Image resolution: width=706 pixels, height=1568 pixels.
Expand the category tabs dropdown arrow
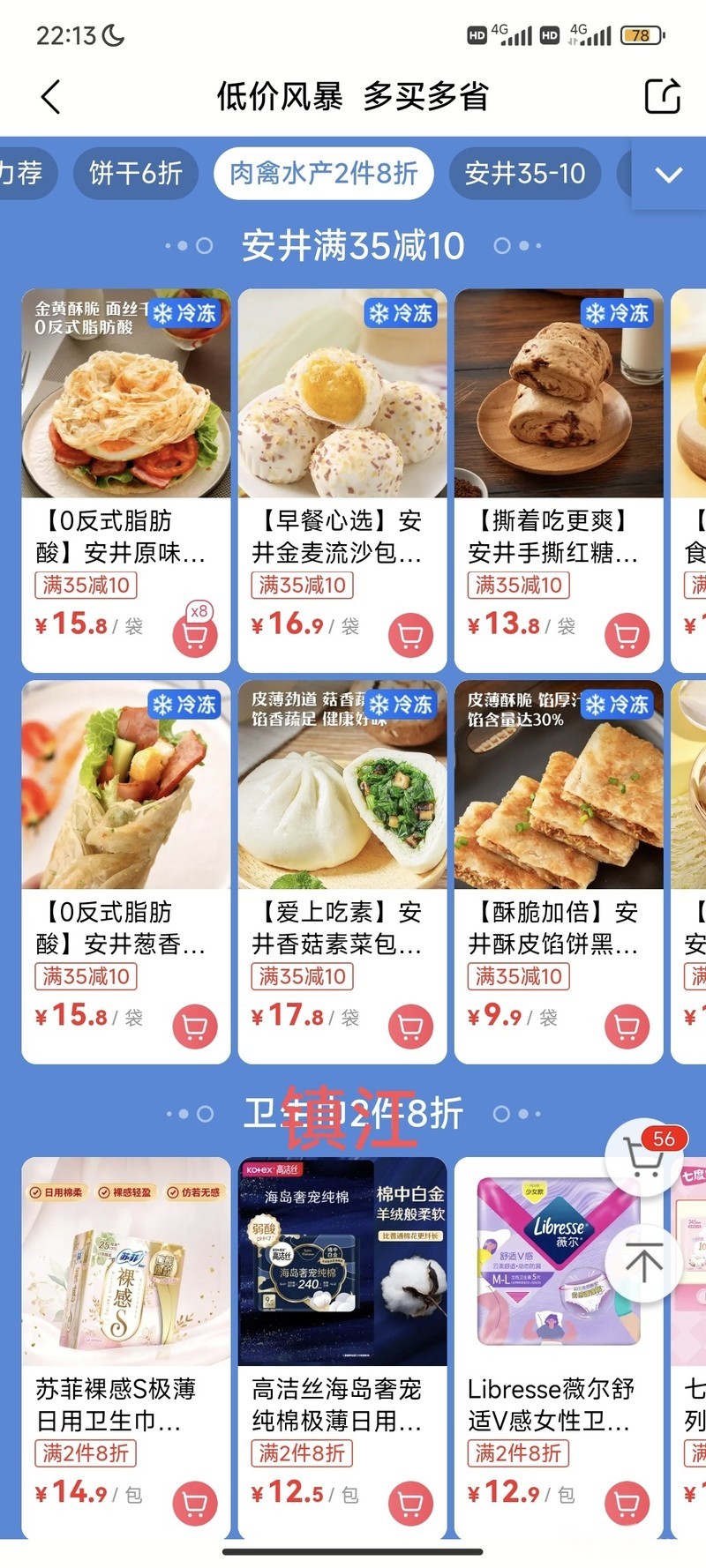coord(669,174)
